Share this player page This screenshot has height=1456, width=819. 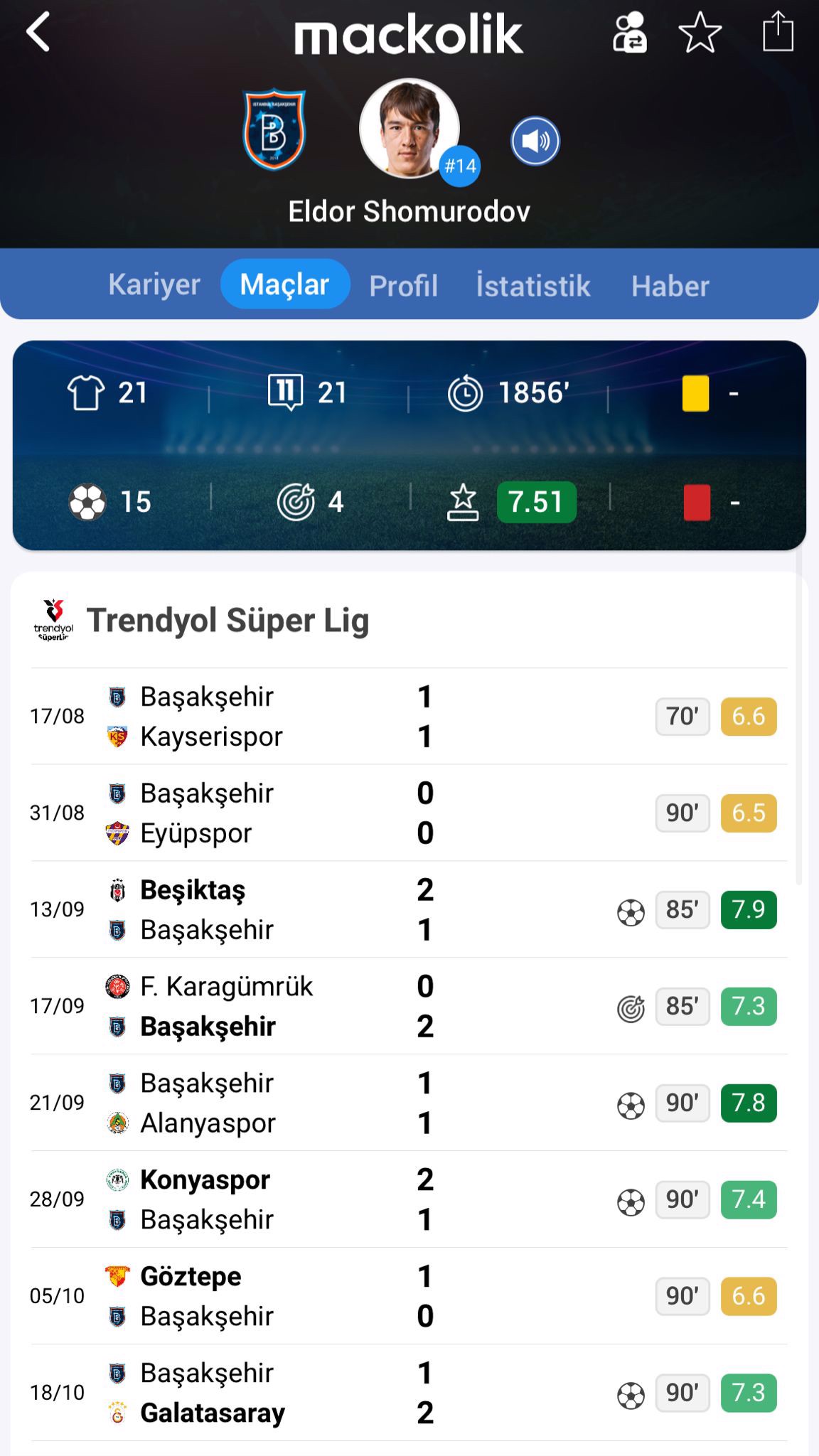pos(778,33)
